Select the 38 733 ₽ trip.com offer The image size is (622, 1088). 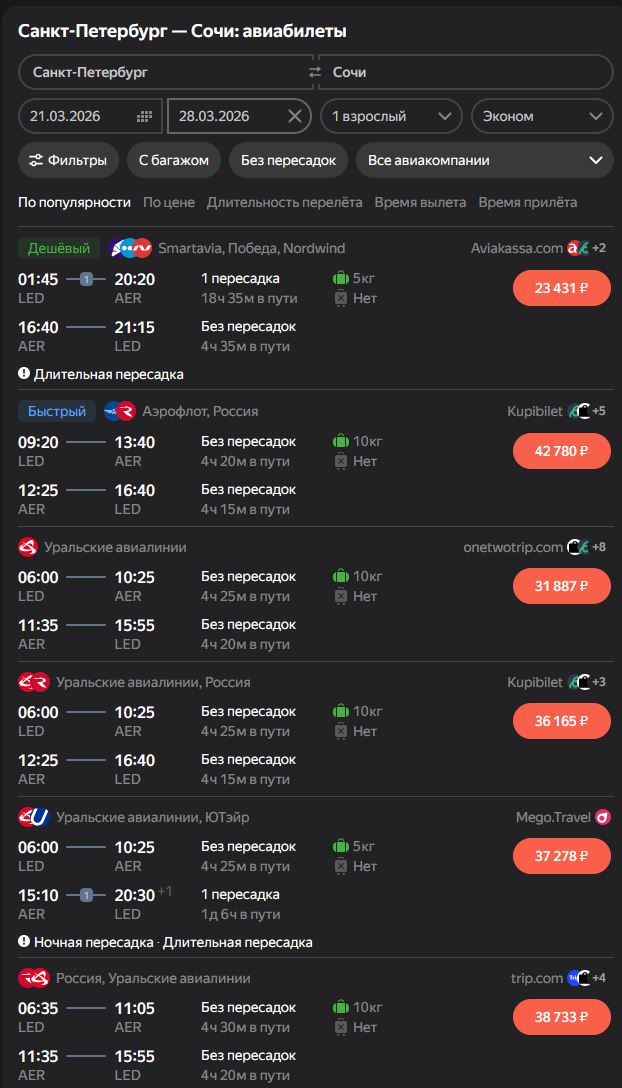[561, 1017]
